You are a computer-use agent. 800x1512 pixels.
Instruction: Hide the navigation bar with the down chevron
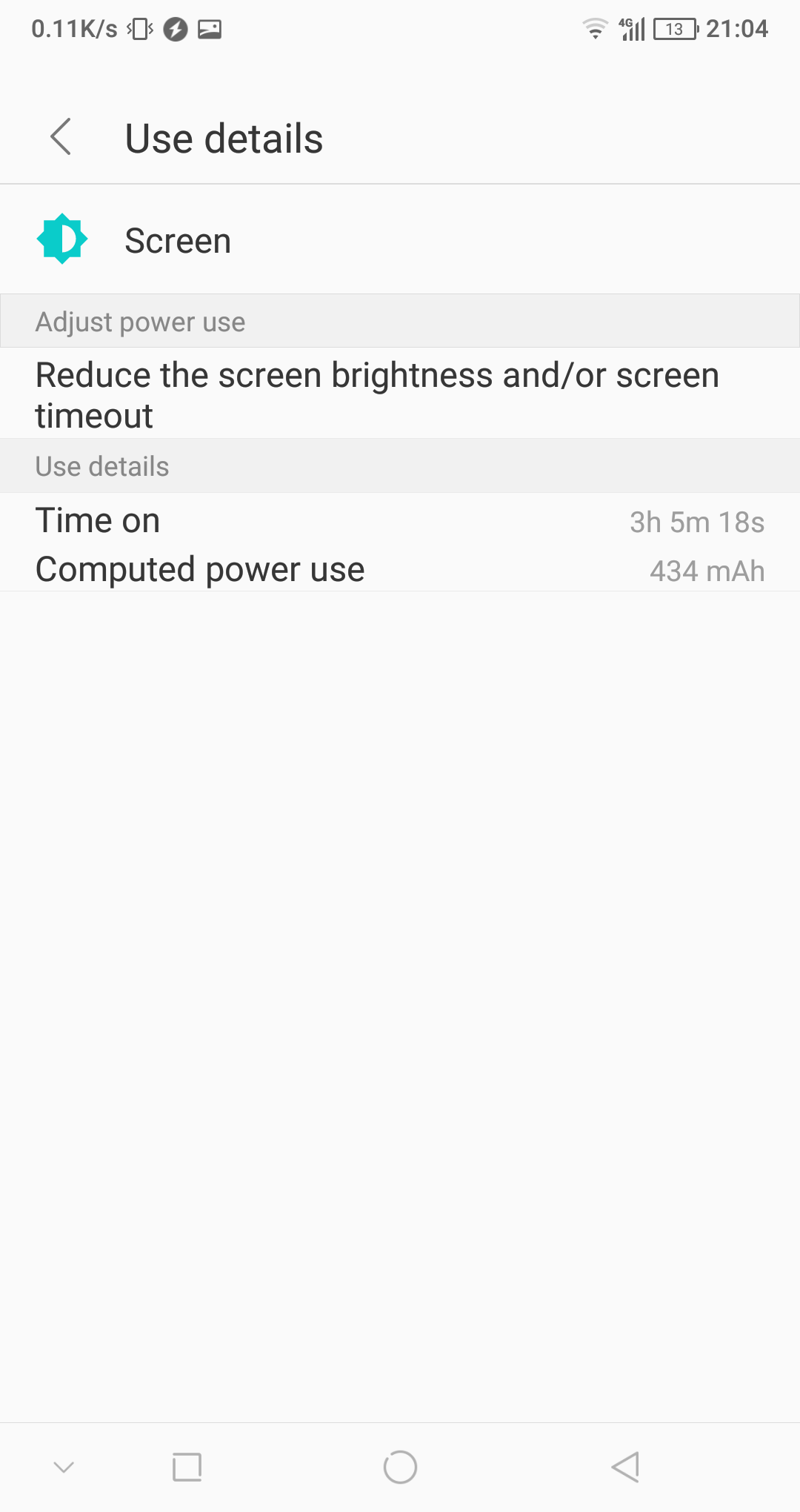(64, 1467)
